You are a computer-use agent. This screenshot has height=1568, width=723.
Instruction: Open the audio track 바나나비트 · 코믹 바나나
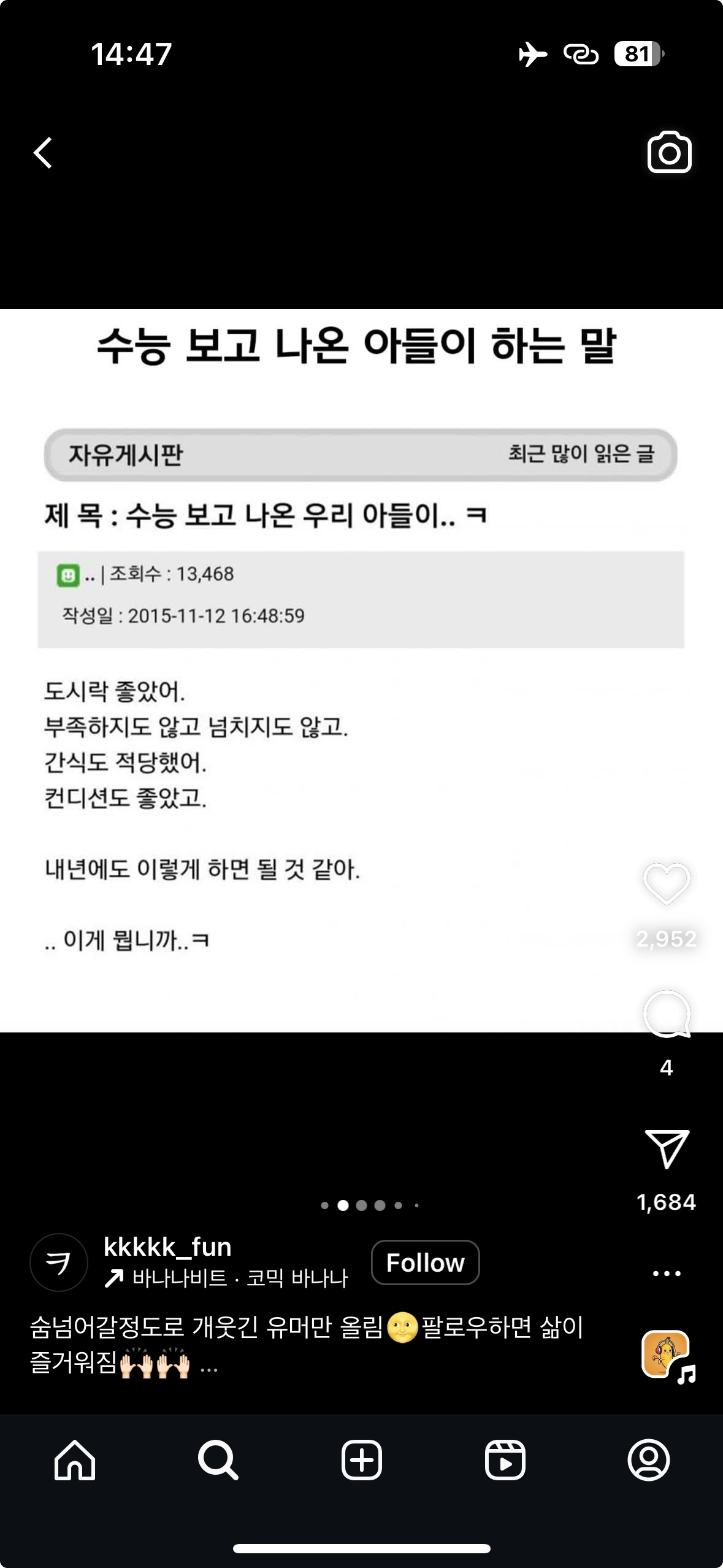tap(239, 1278)
